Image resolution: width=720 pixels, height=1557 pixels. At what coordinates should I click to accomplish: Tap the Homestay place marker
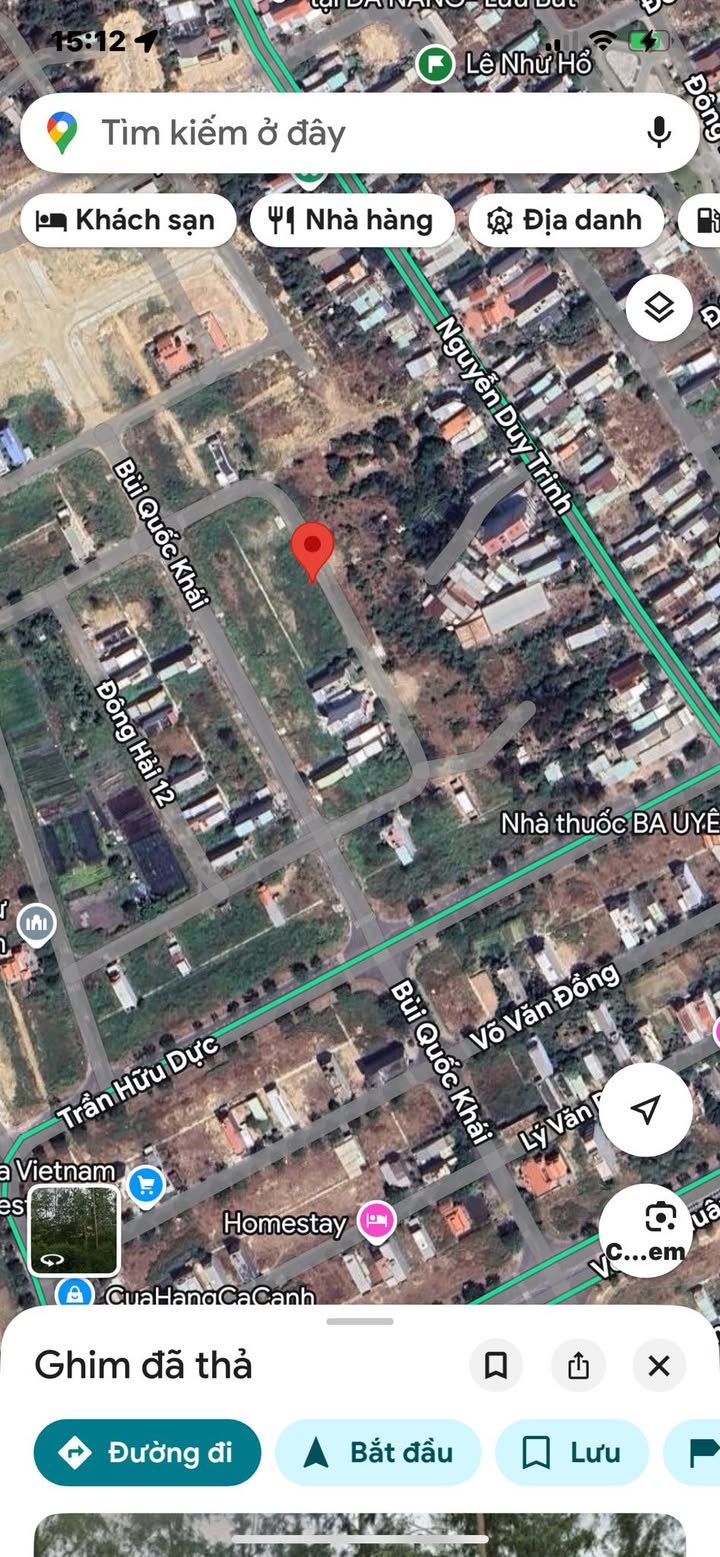377,1220
